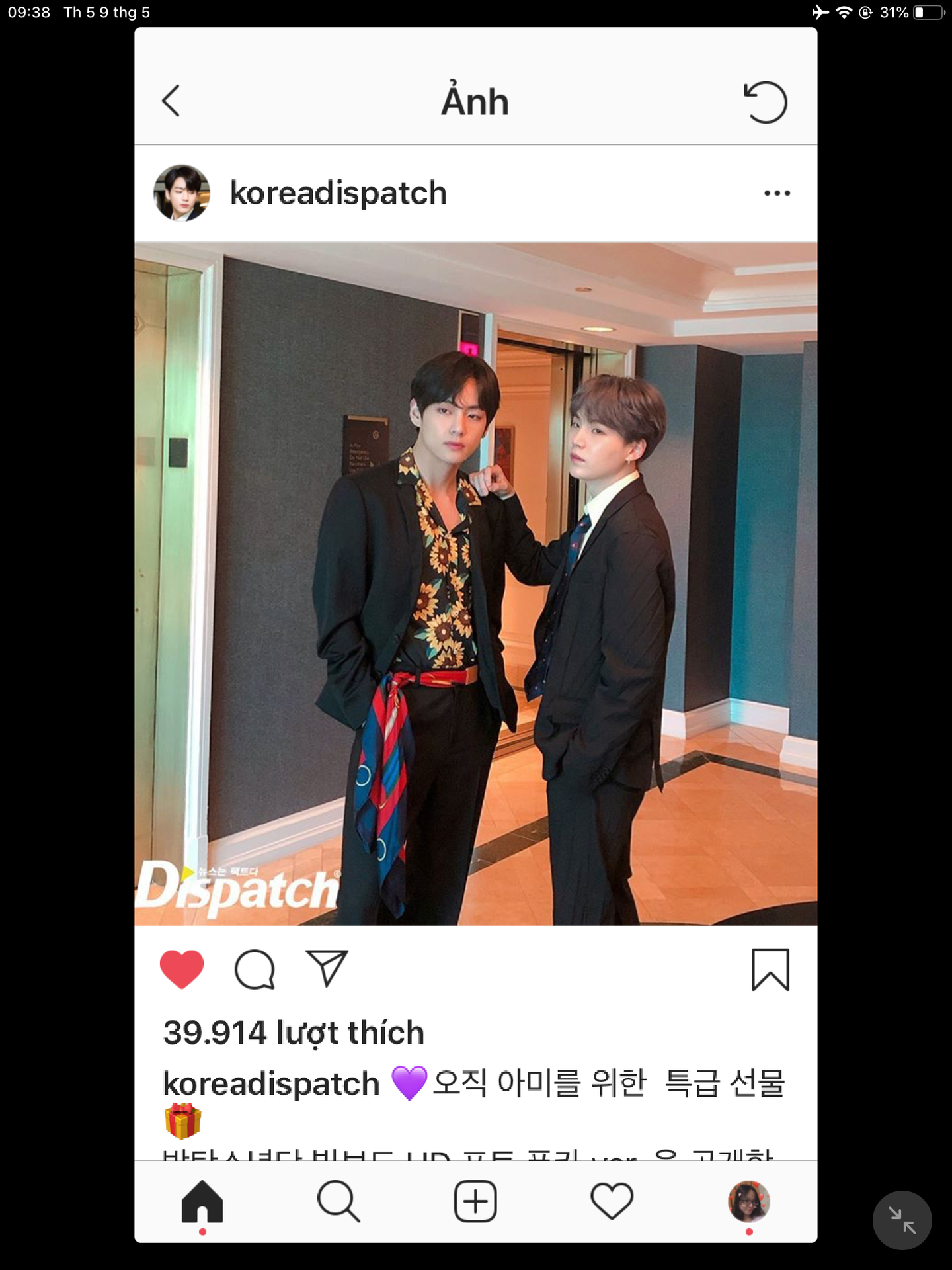Tap the shrink-screen arrows button

[902, 1220]
